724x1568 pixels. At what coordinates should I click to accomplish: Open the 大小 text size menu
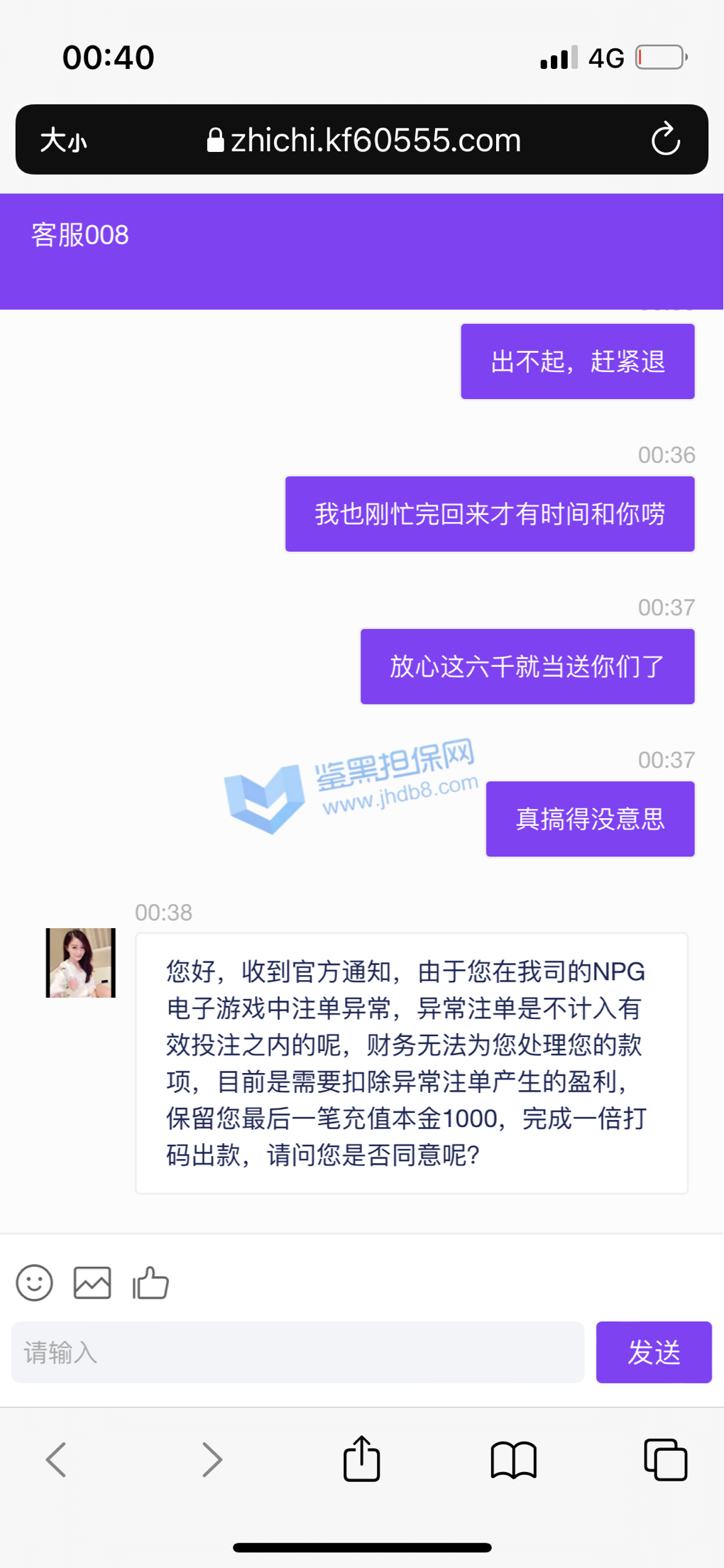pyautogui.click(x=63, y=141)
